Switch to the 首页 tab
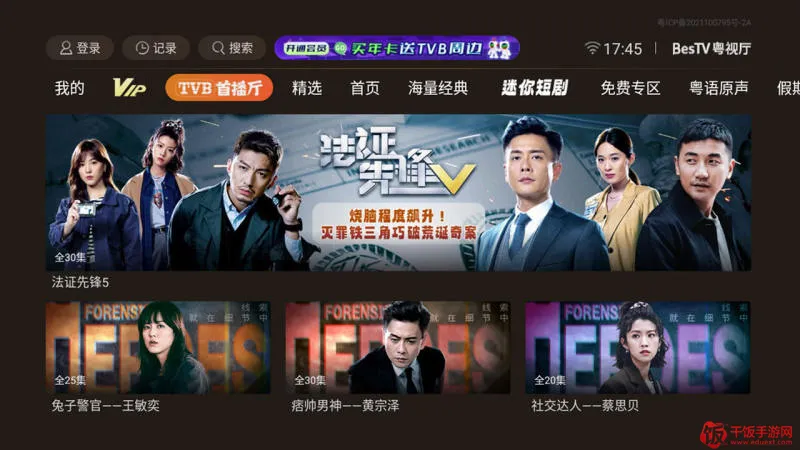800x450 pixels. tap(365, 88)
